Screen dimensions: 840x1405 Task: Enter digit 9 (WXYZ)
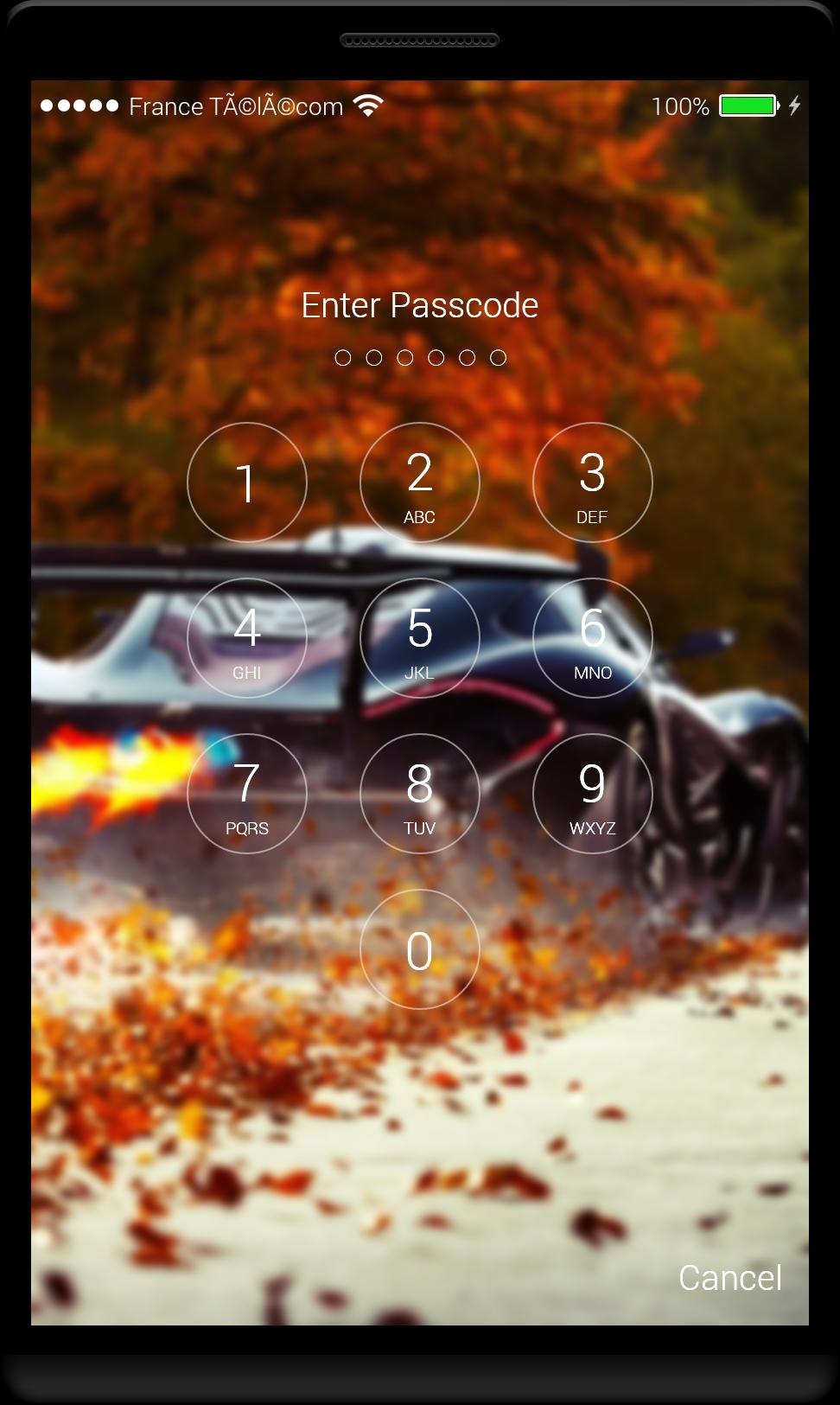pos(593,794)
